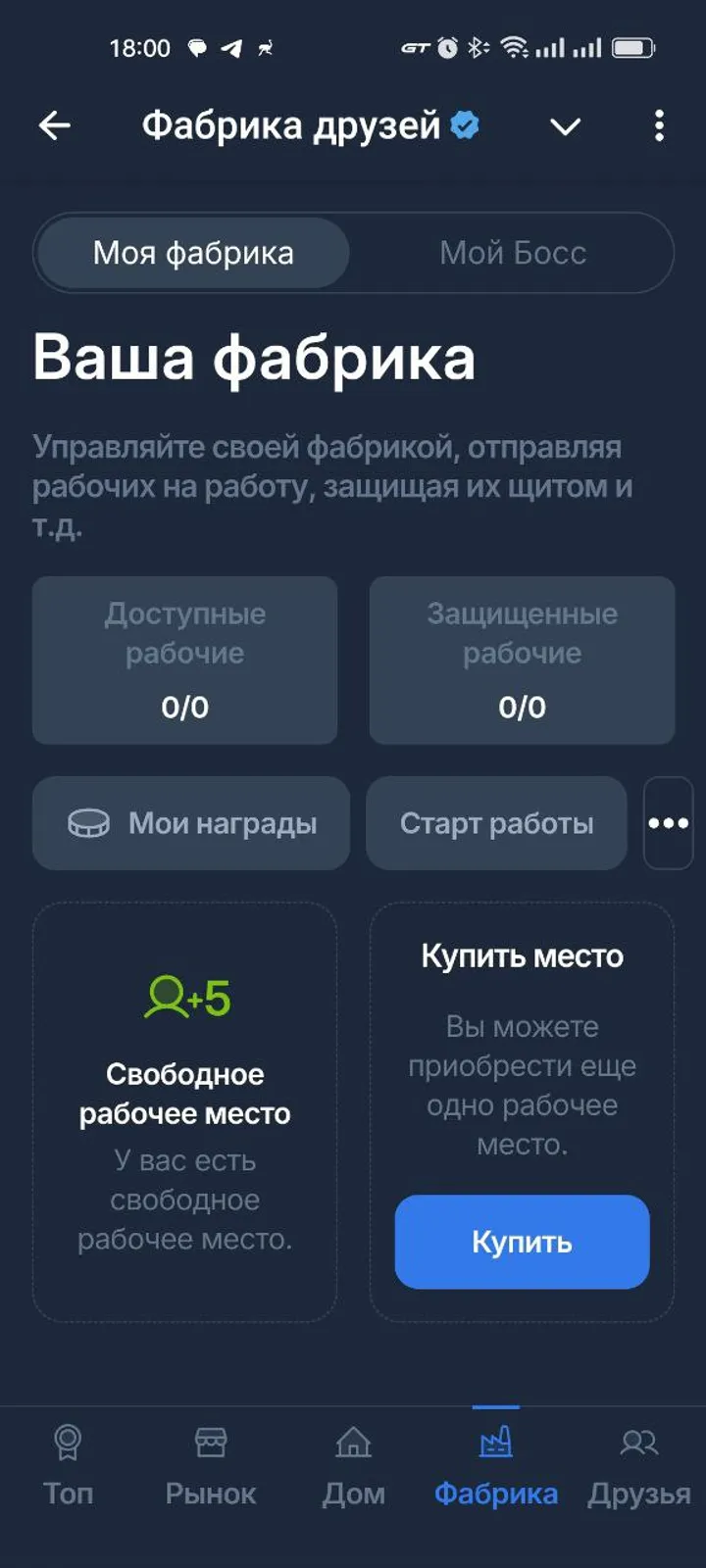Click the coin icon on Мои награды

87,823
